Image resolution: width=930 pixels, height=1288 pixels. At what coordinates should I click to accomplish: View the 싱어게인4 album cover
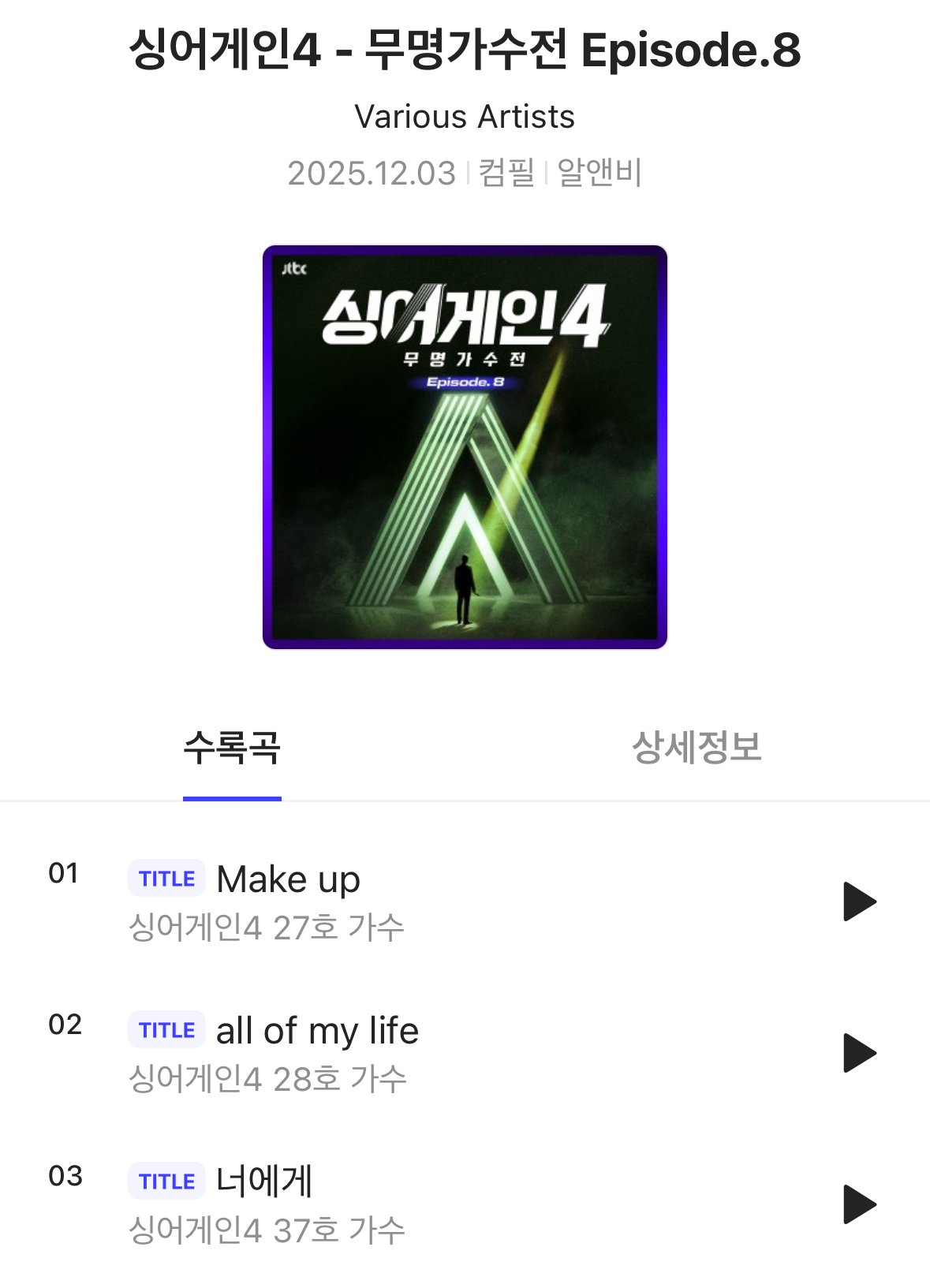pos(465,447)
